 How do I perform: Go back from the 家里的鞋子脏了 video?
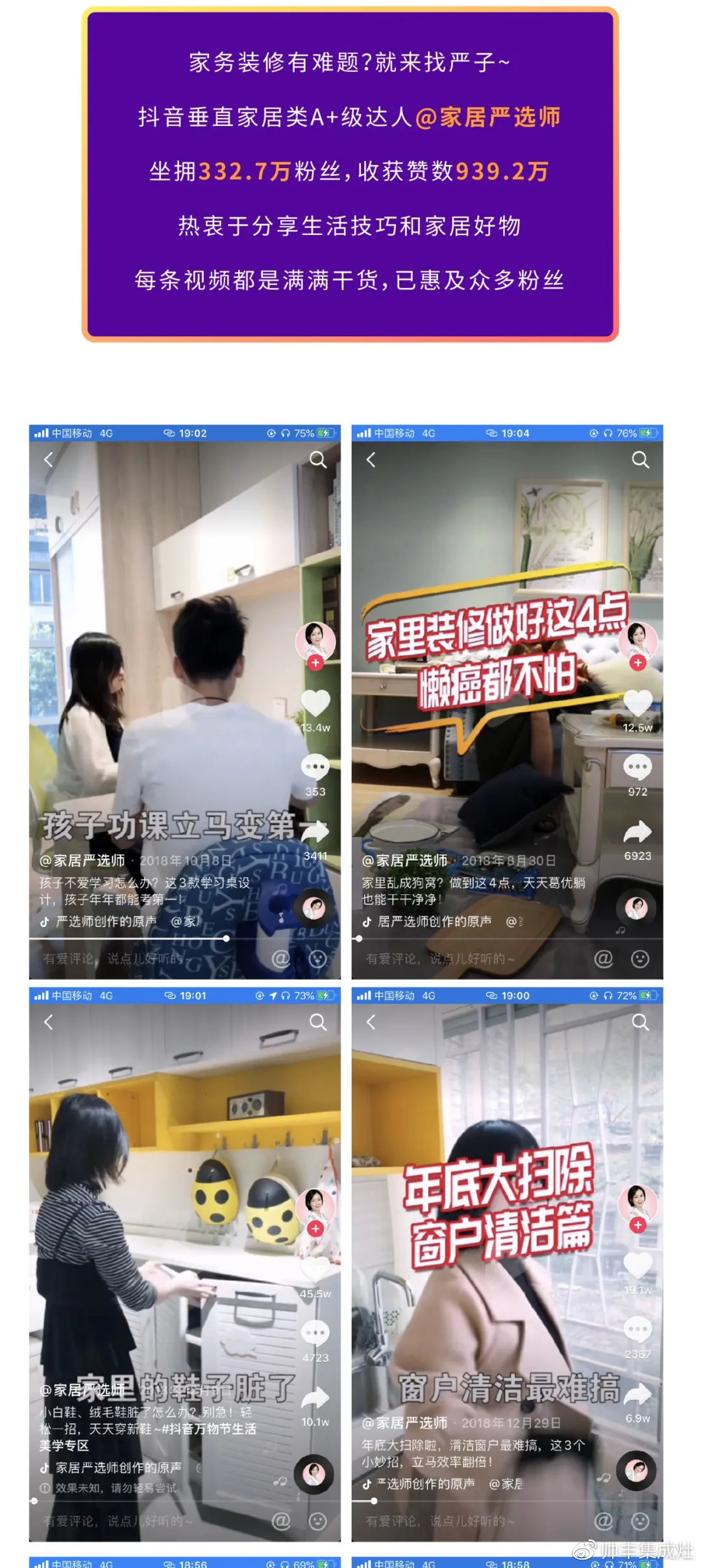(x=47, y=1022)
